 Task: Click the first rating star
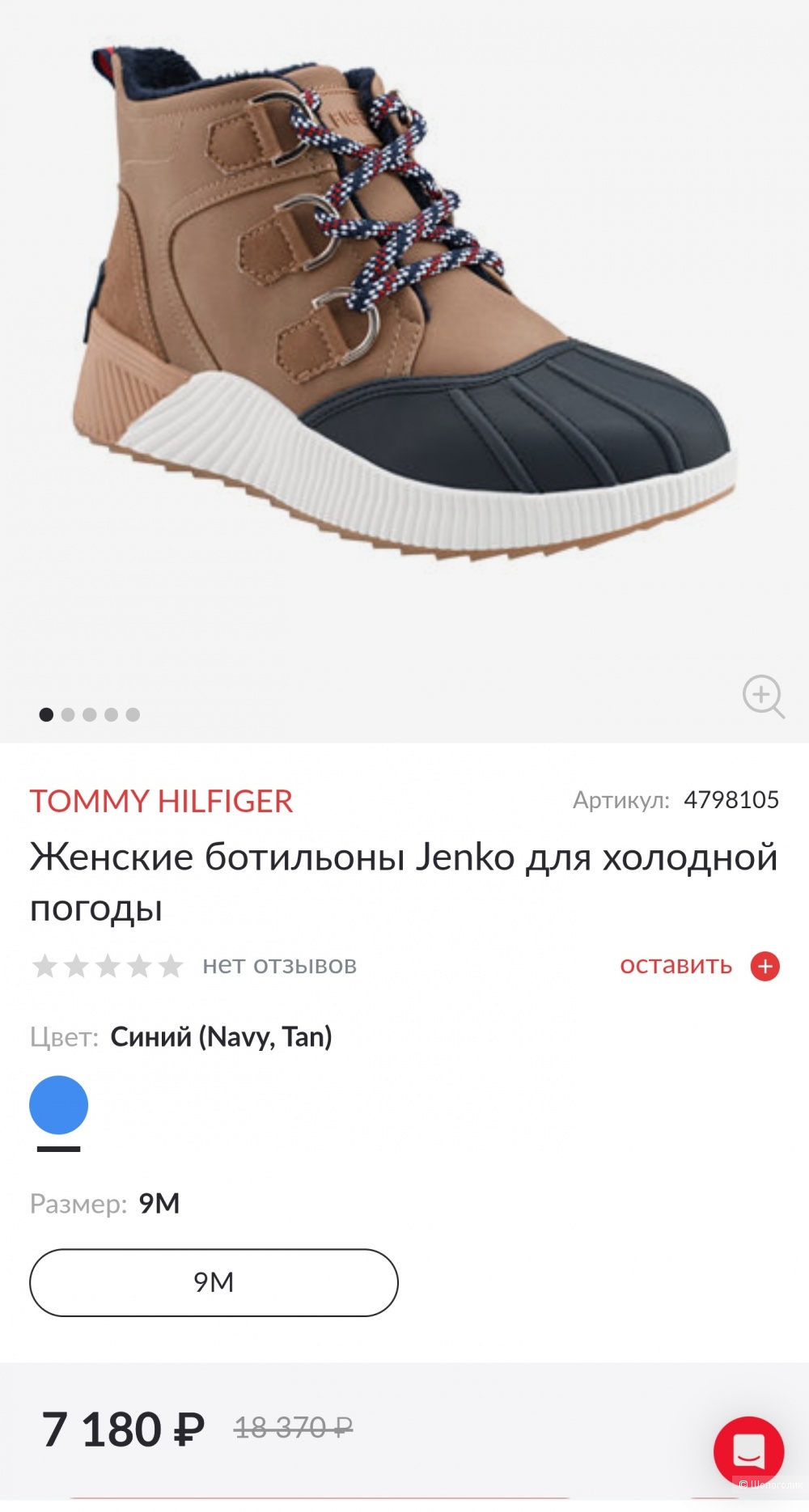click(x=44, y=965)
